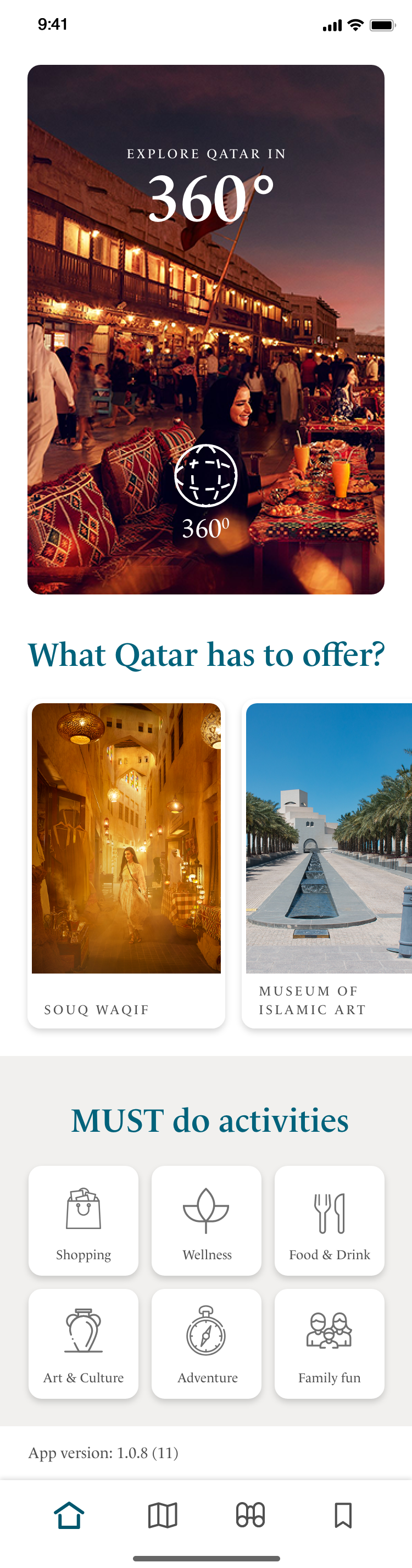The width and height of the screenshot is (412, 1568).
Task: Open Art & Culture activities
Action: coord(83,1343)
